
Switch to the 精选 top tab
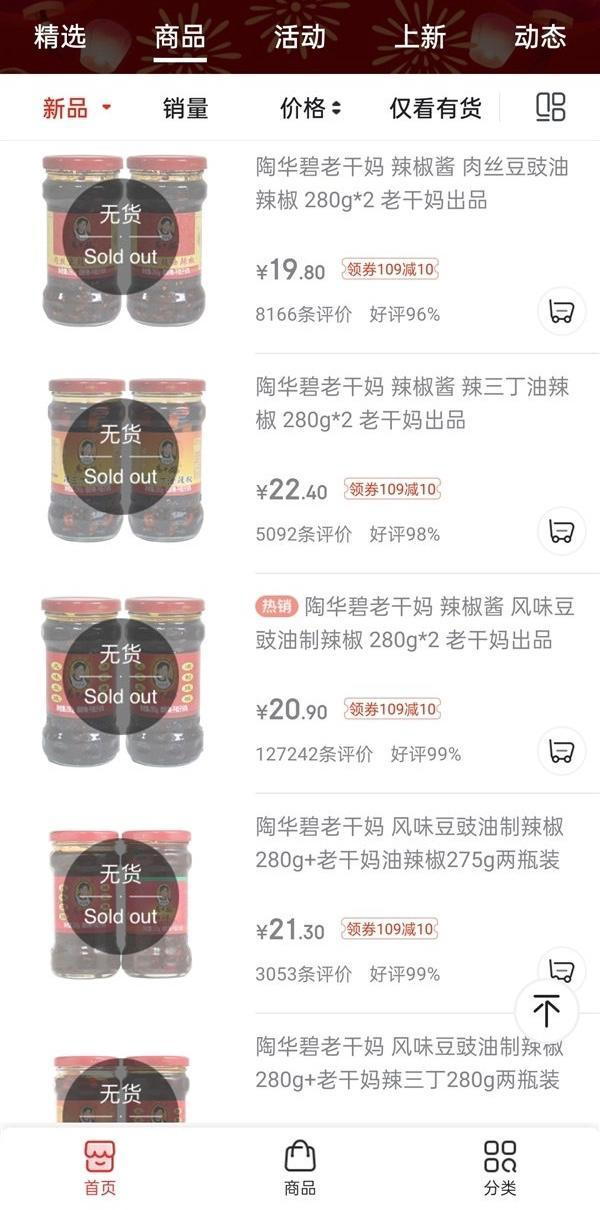60,37
